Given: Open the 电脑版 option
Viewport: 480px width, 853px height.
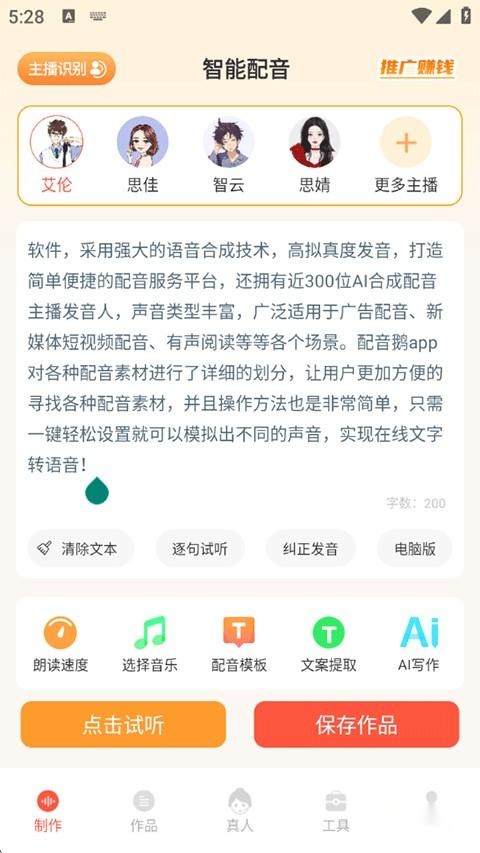Looking at the screenshot, I should pos(415,548).
